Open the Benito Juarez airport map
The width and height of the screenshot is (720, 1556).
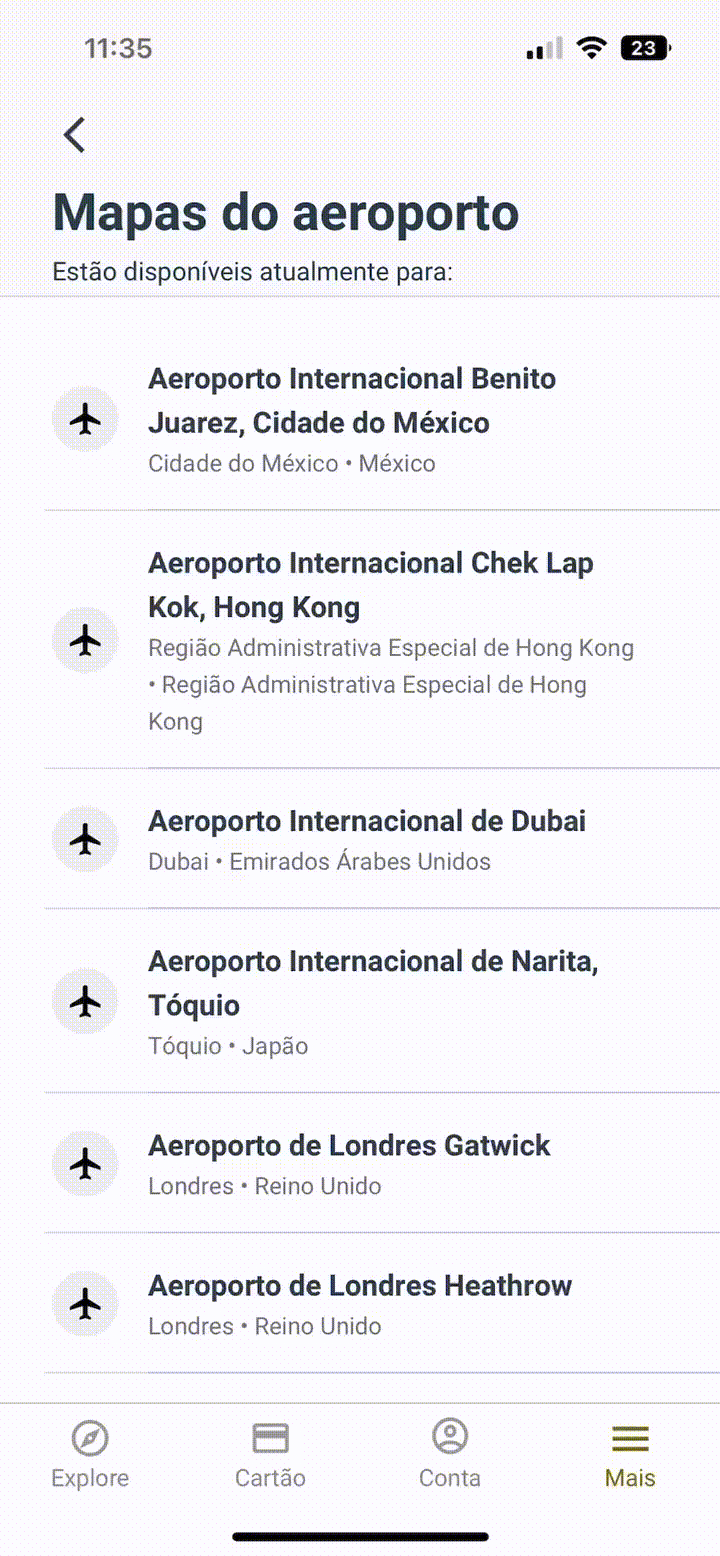coord(360,419)
